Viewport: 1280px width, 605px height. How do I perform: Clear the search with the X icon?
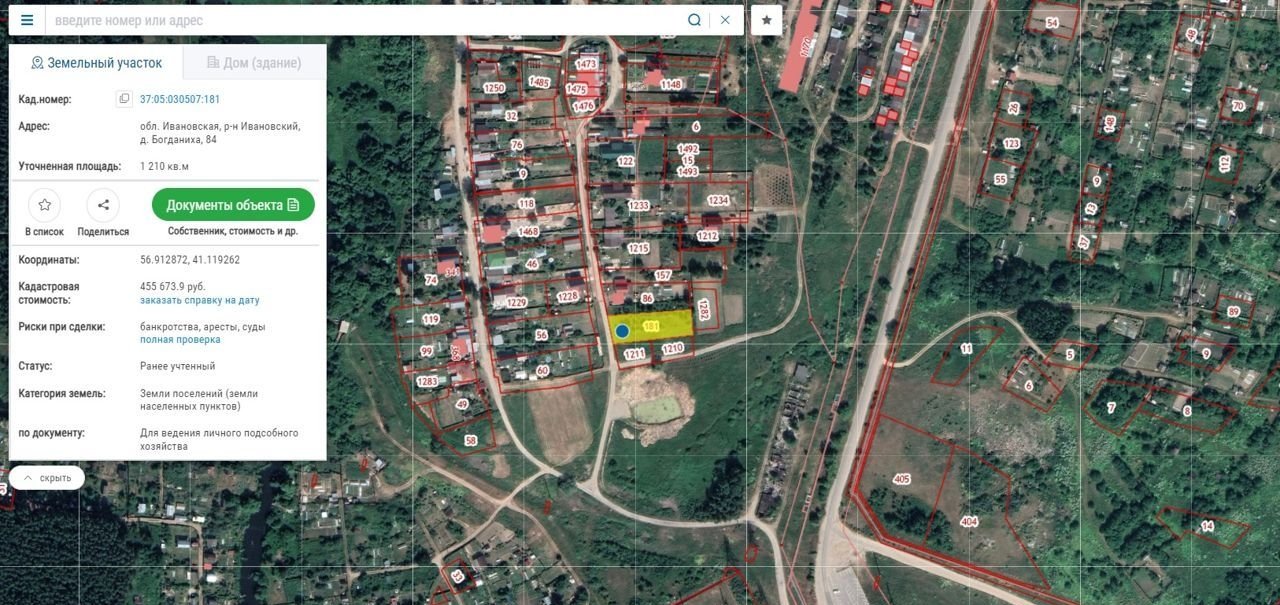725,20
